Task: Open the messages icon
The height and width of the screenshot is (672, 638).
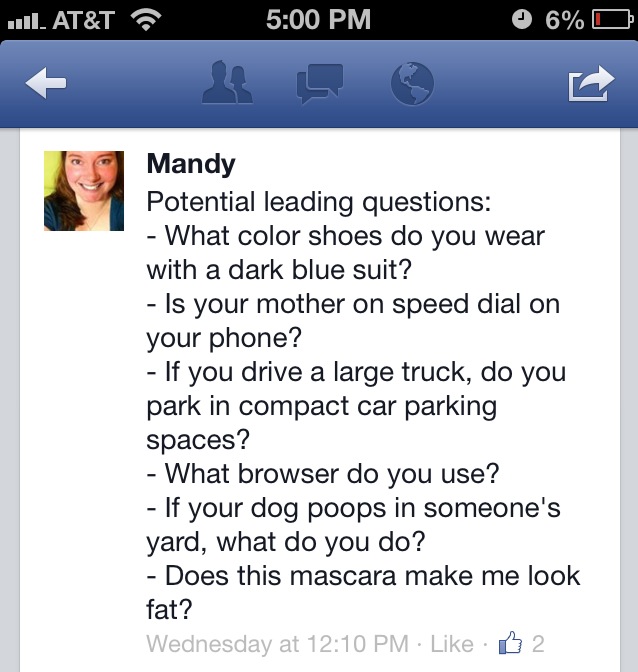Action: coord(320,84)
